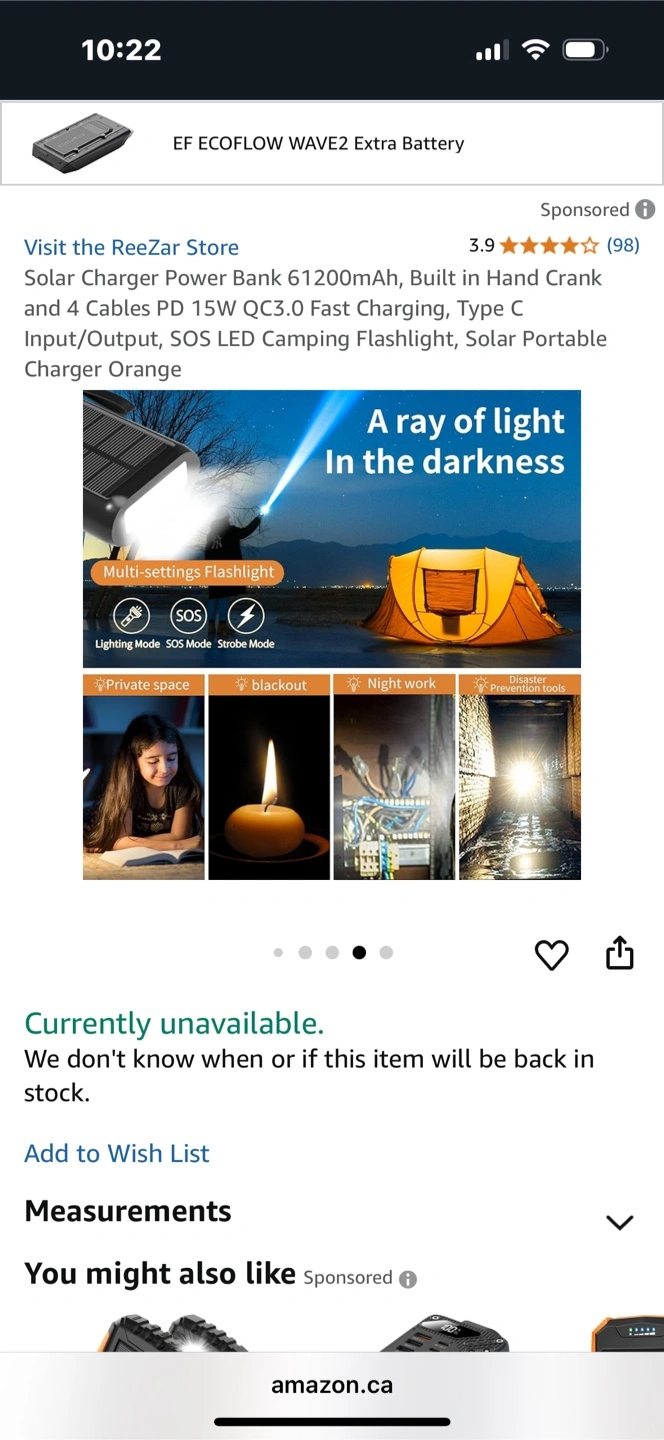The height and width of the screenshot is (1440, 664).
Task: Open the Sponsored info icon near the top
Action: [646, 209]
